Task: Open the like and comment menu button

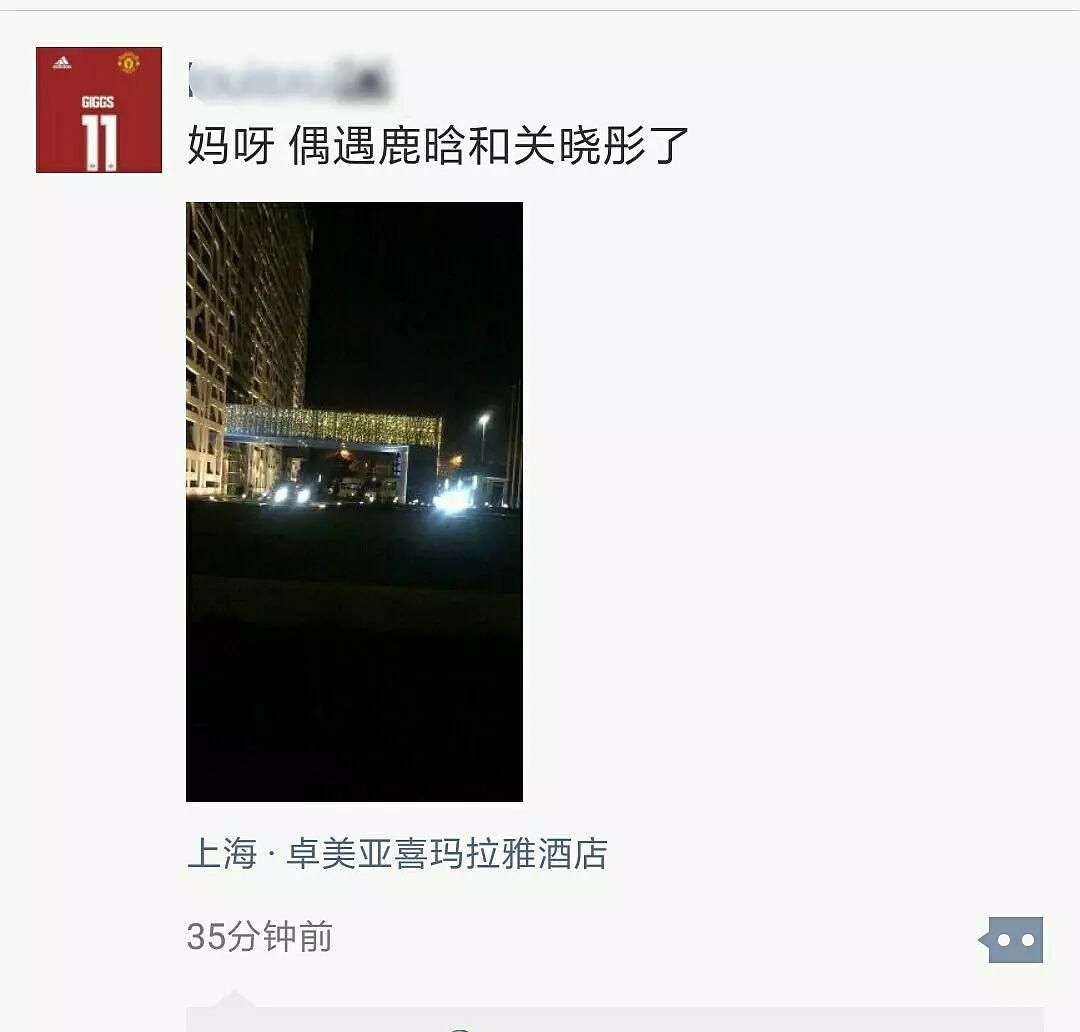Action: tap(1010, 940)
